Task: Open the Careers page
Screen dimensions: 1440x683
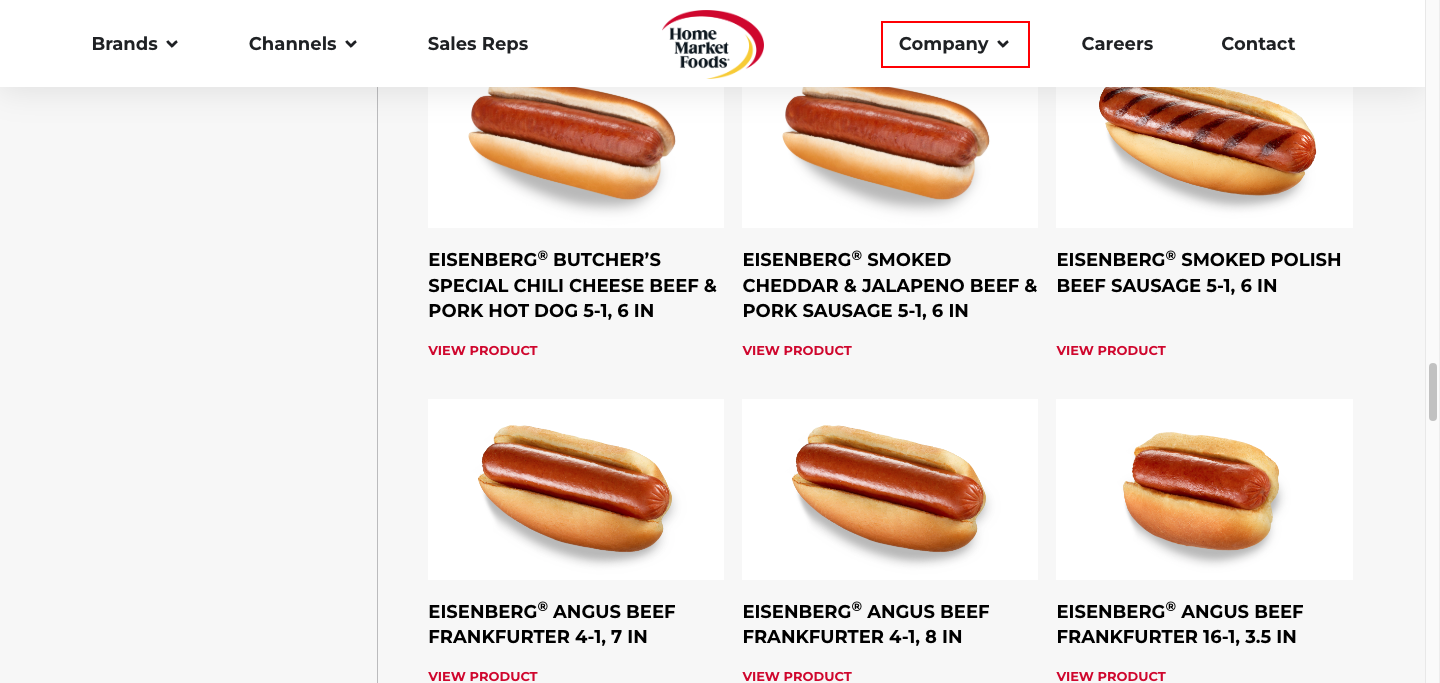Action: tap(1117, 44)
